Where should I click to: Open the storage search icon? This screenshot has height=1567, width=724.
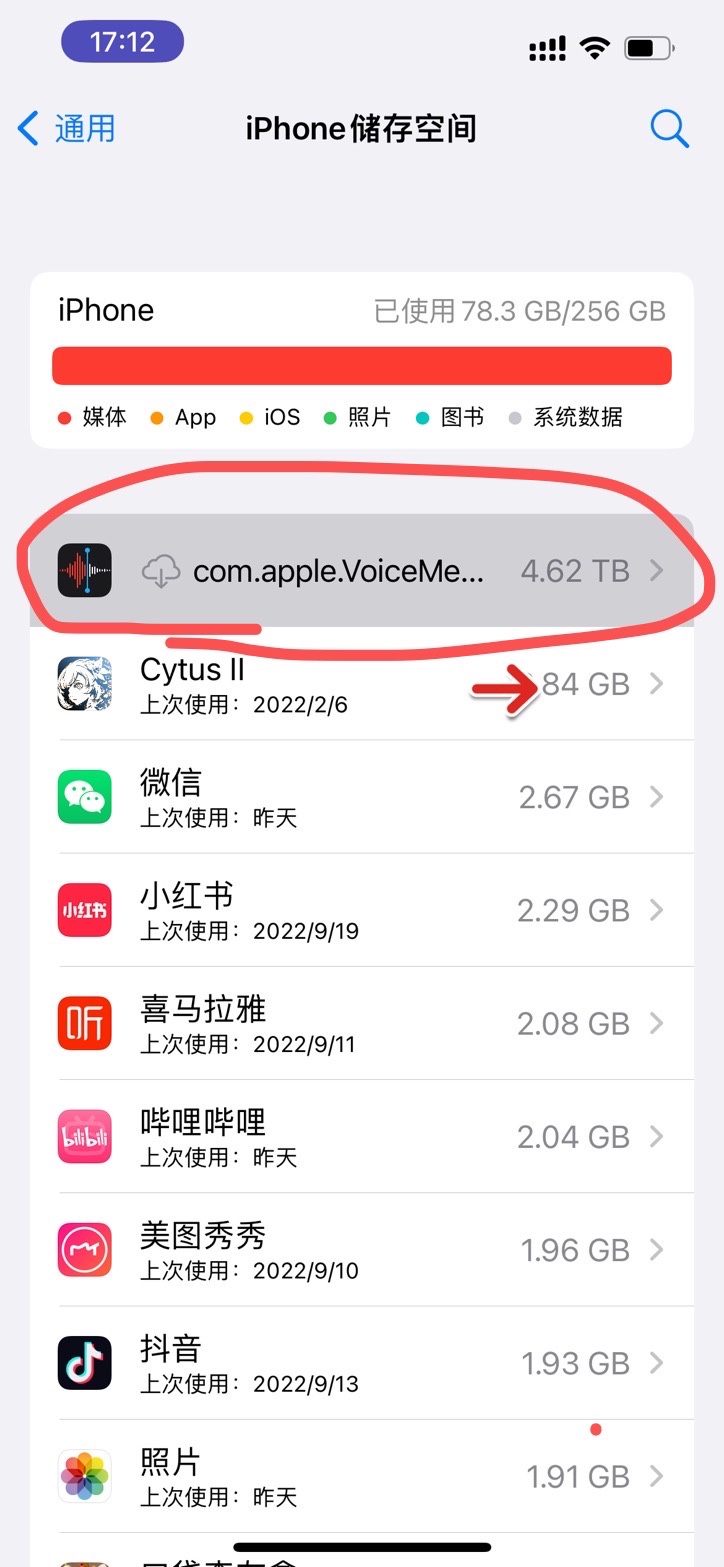point(669,128)
